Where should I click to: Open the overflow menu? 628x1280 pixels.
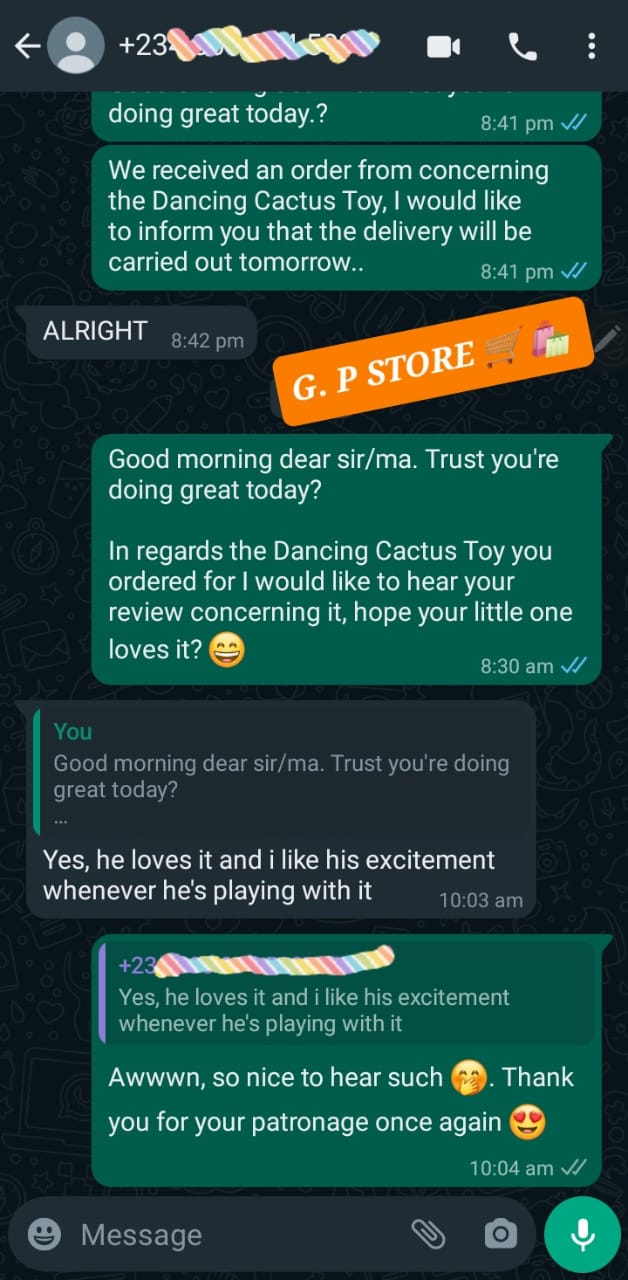tap(592, 46)
